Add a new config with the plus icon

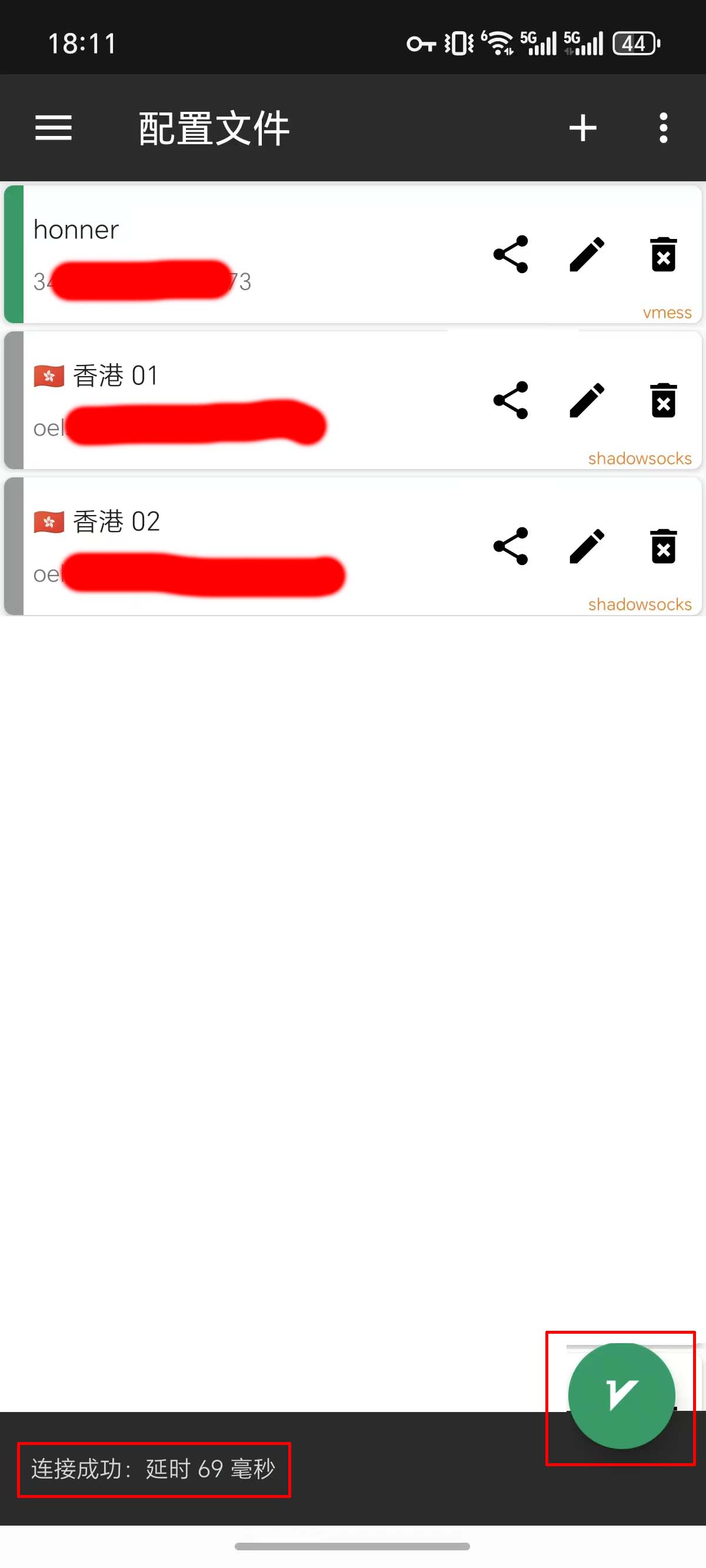click(x=582, y=128)
